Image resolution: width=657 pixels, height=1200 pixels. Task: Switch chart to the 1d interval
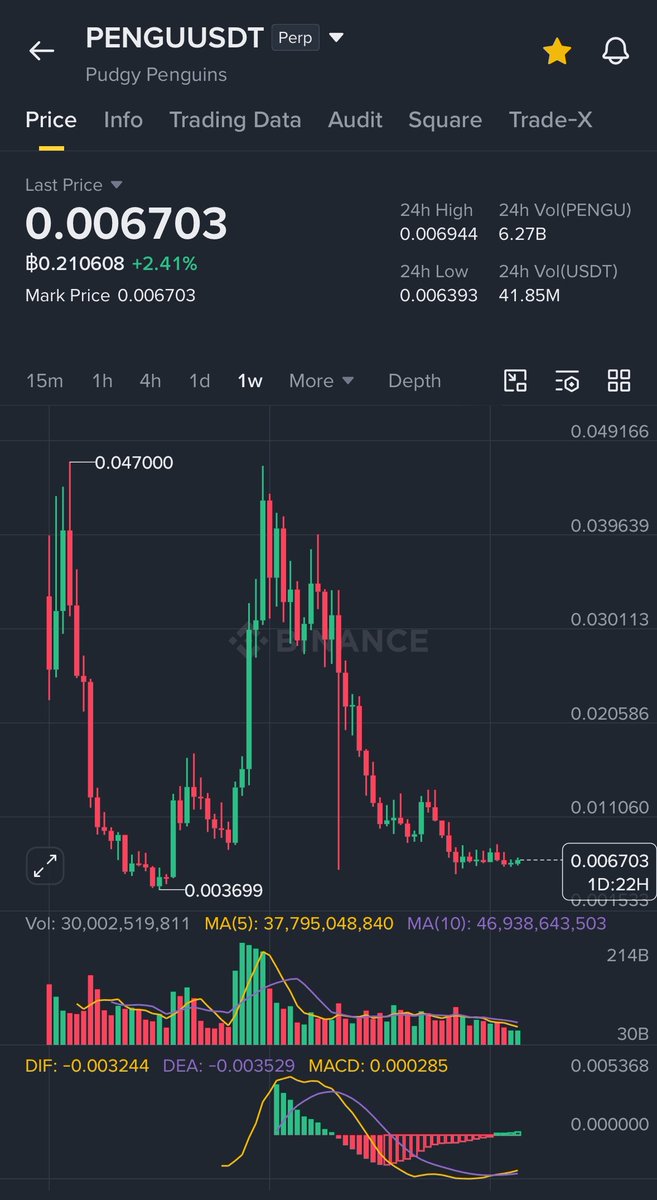pyautogui.click(x=200, y=381)
